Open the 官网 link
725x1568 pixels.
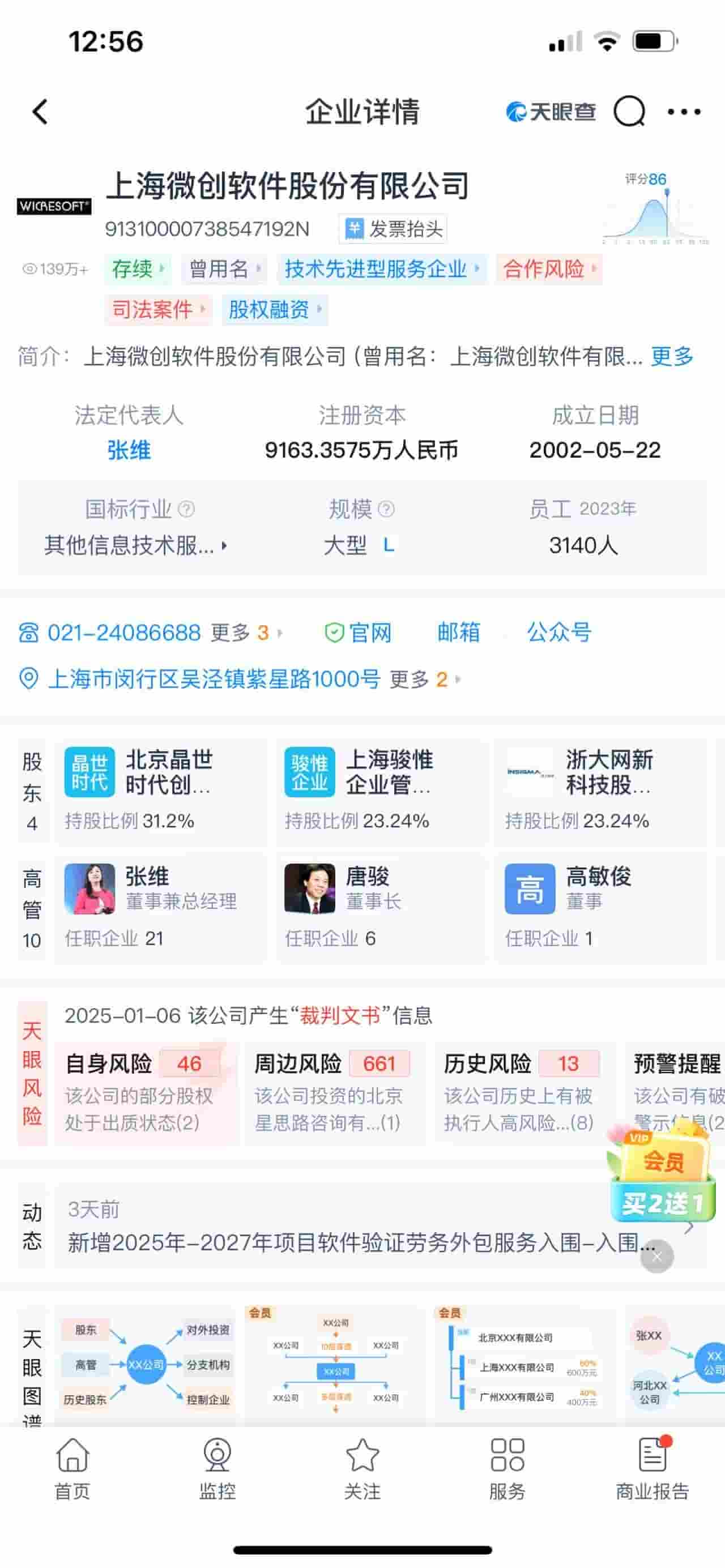(x=359, y=633)
